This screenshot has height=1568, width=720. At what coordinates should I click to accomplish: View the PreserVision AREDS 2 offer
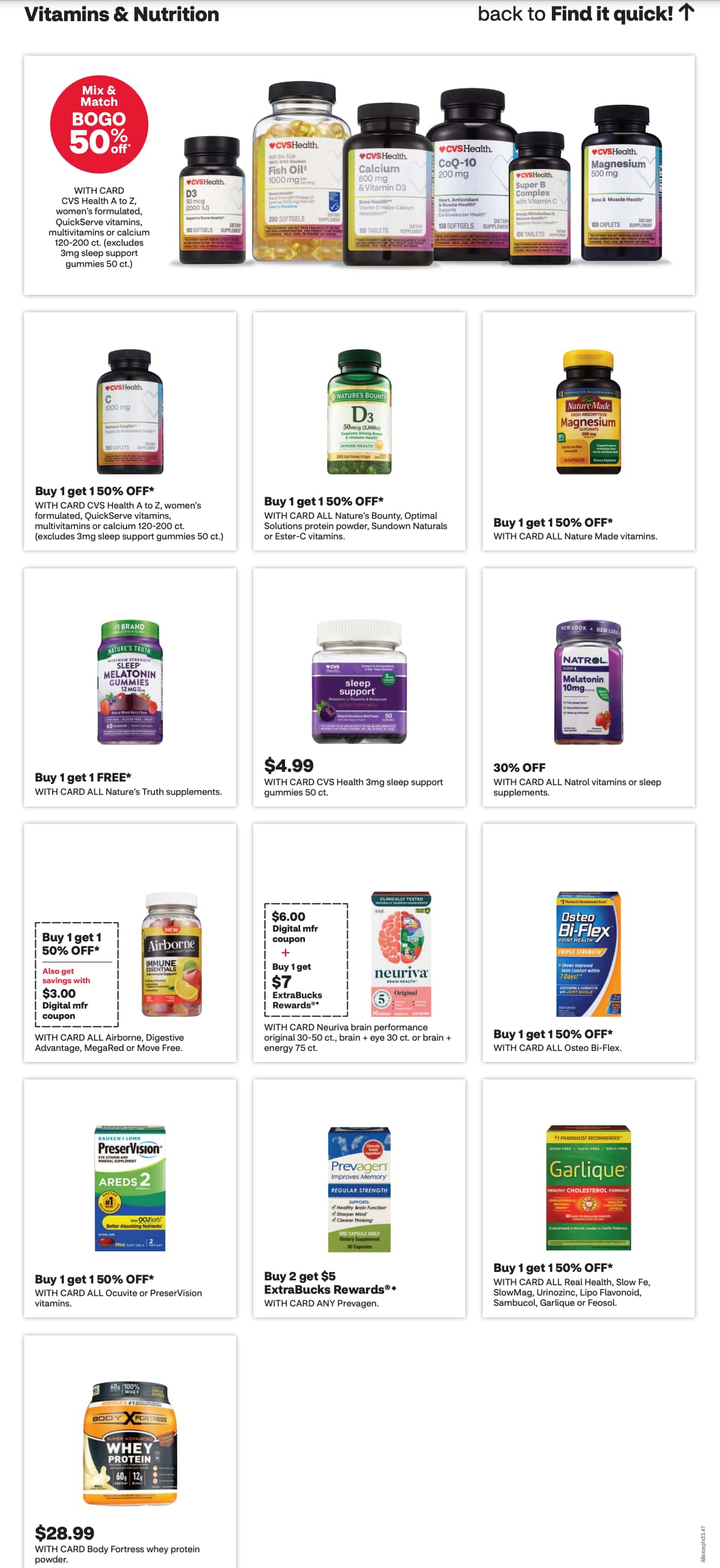[x=130, y=1198]
